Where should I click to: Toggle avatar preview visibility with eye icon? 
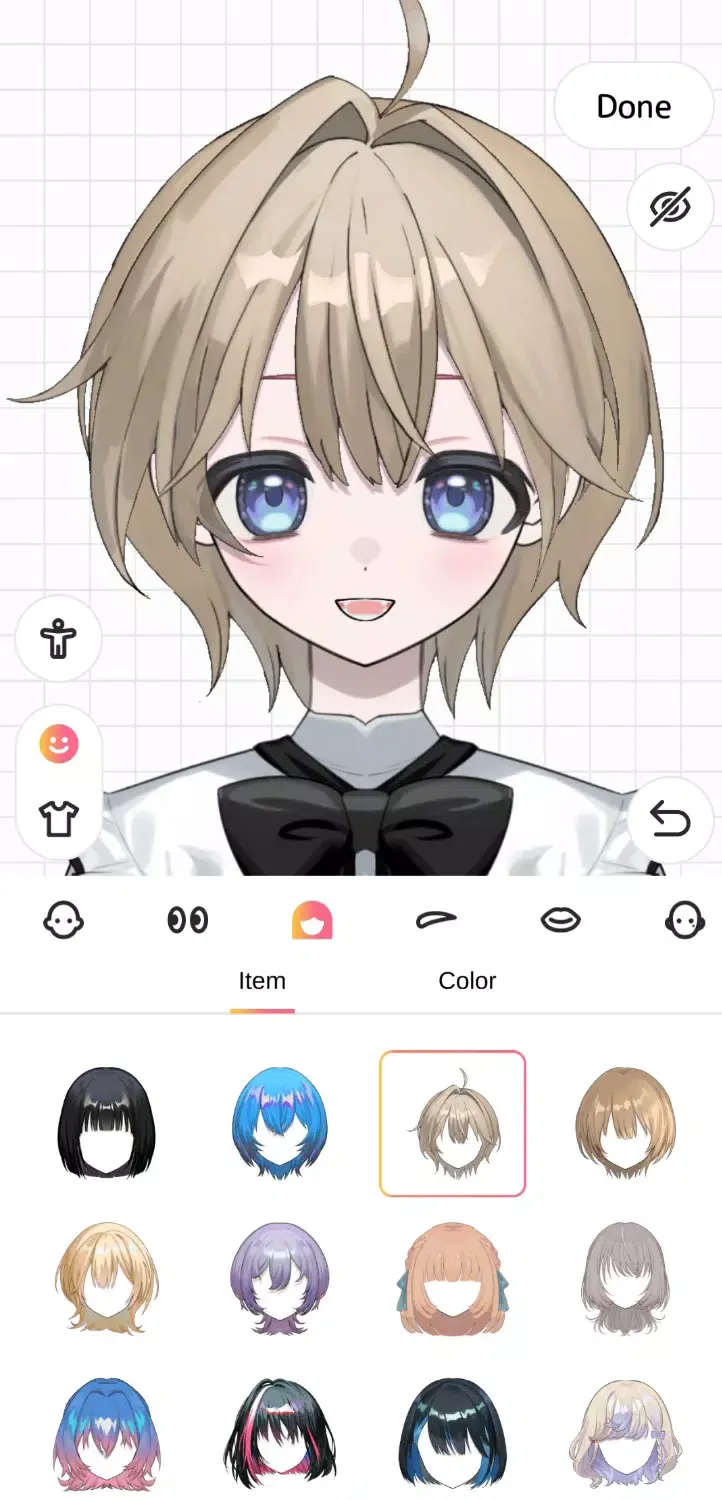[x=670, y=207]
